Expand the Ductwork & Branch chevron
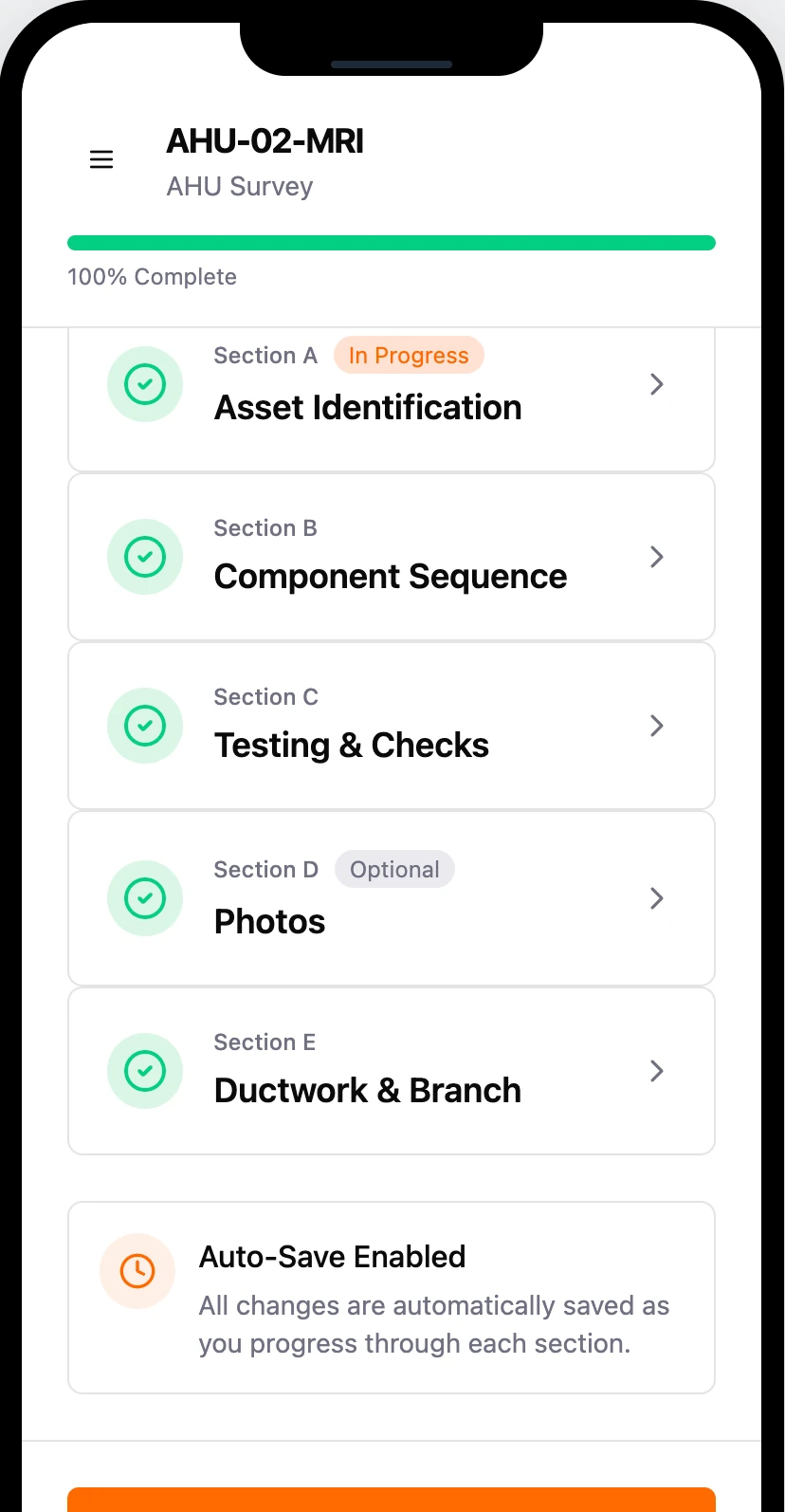Viewport: 785px width, 1512px height. coord(656,1071)
